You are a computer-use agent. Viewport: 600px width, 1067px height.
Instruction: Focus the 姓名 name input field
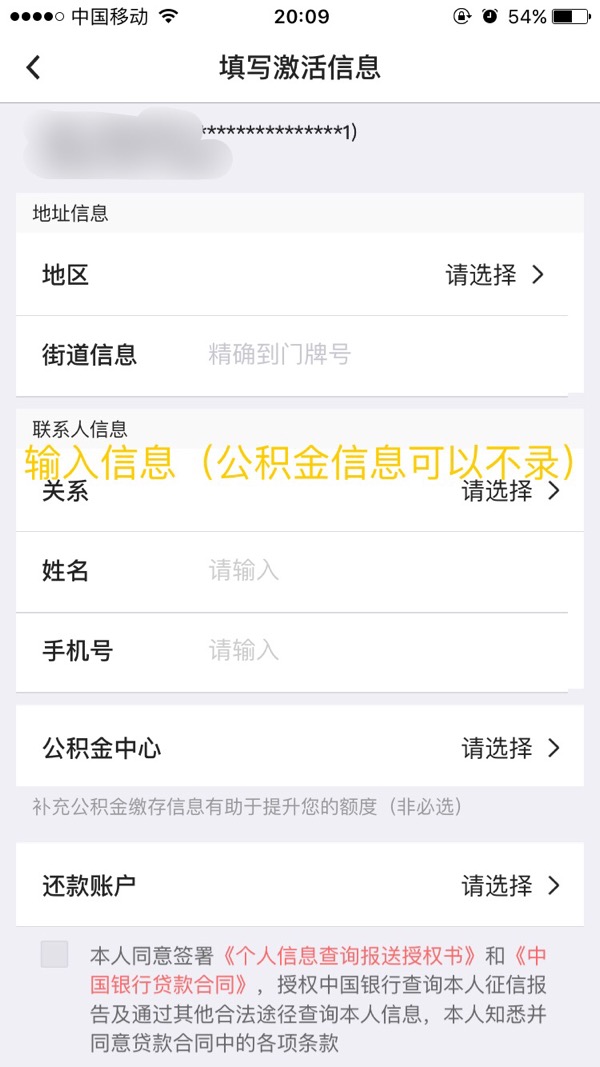pos(380,571)
